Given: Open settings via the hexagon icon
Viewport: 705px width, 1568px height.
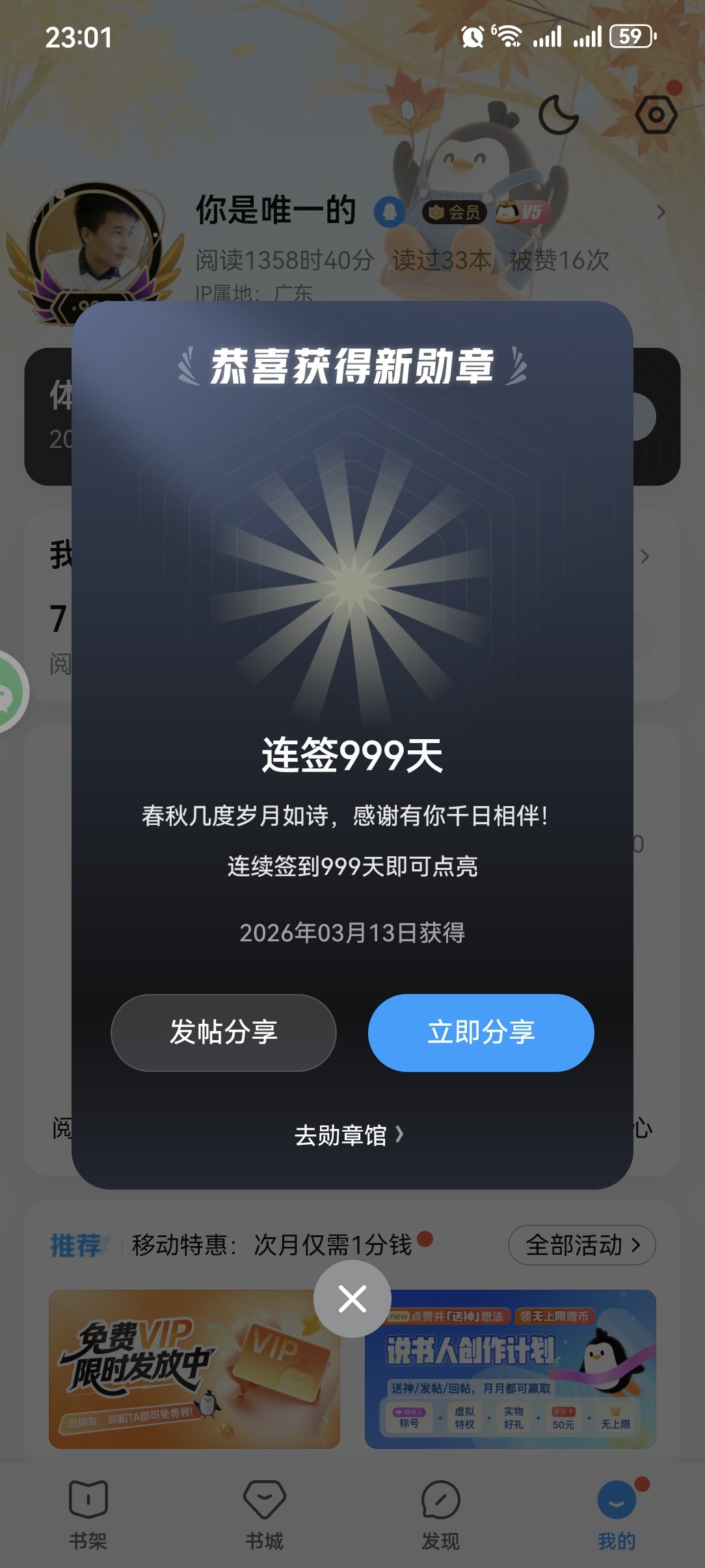Looking at the screenshot, I should tap(656, 115).
